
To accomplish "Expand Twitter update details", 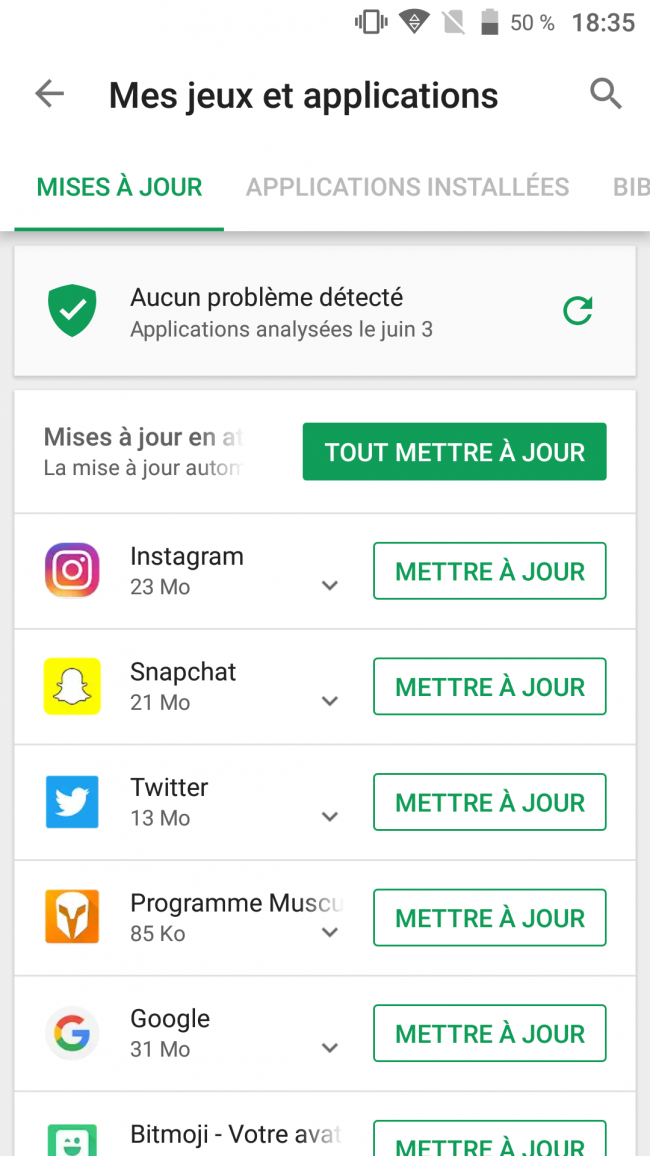I will 330,817.
